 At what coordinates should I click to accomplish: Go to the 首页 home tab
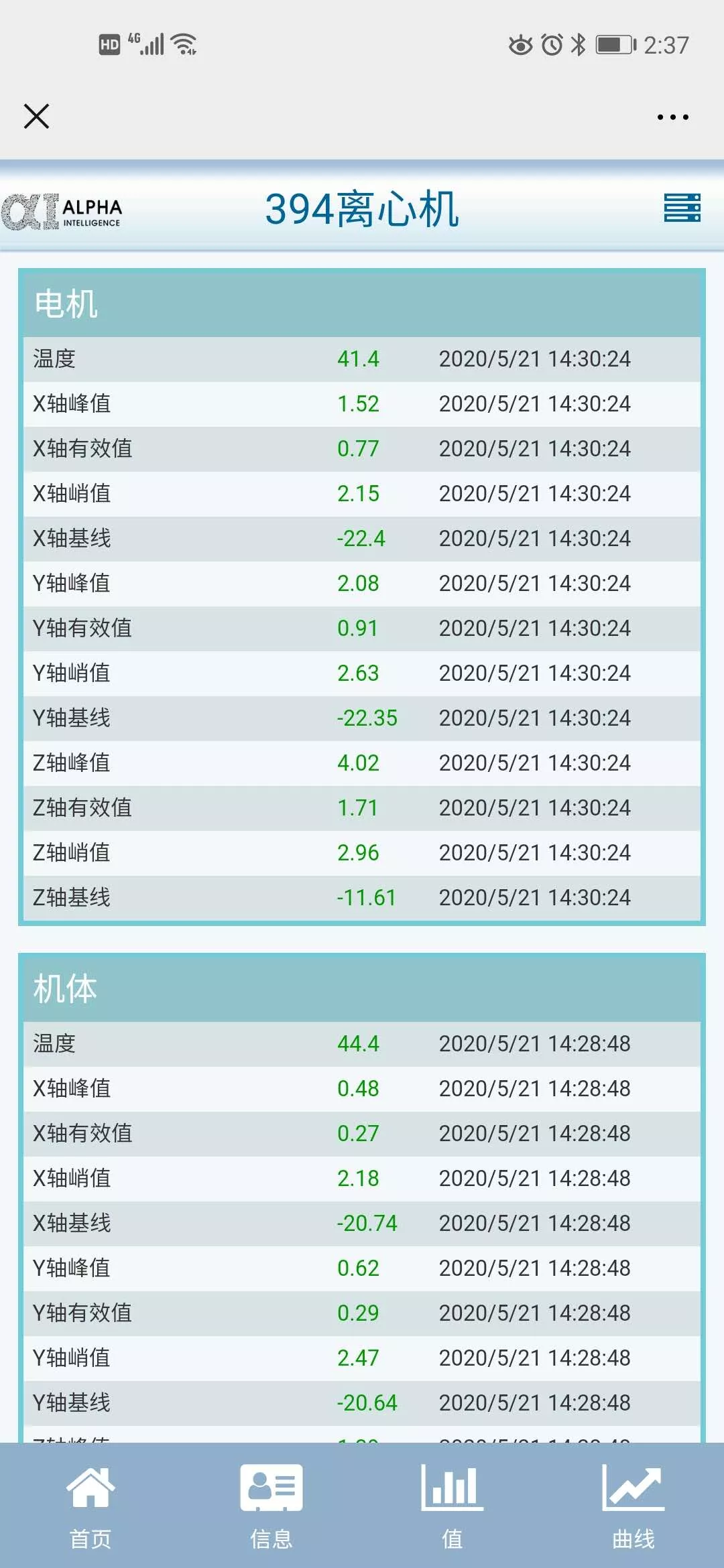[90, 1505]
